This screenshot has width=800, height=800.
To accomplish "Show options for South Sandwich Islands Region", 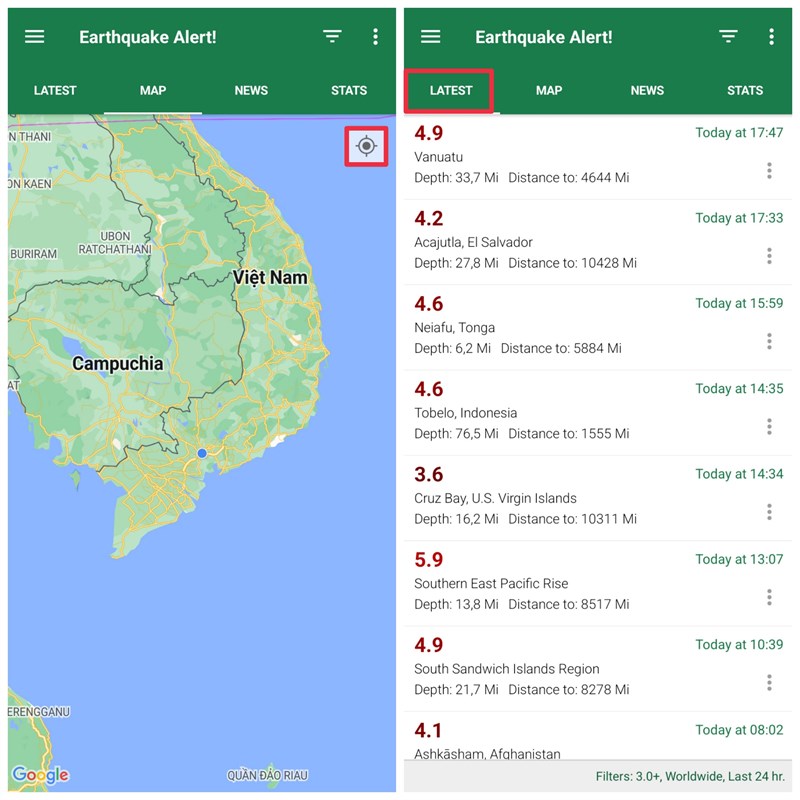I will pyautogui.click(x=769, y=683).
